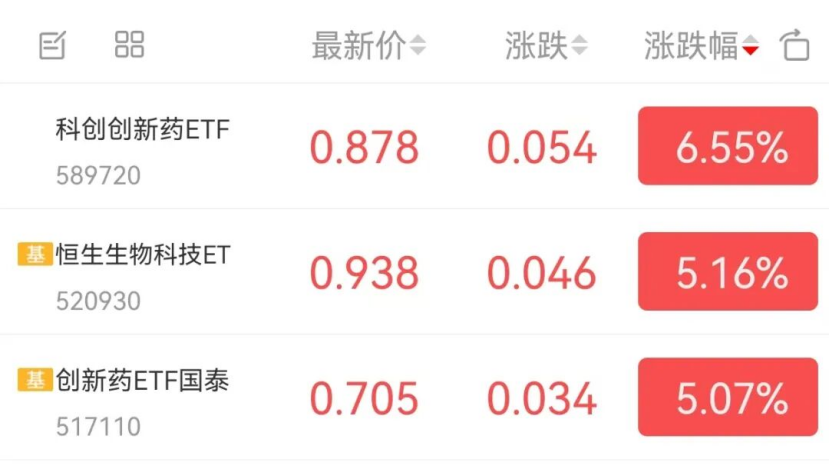Switch to the grid view layout
Viewport: 830px width, 469px height.
[x=129, y=44]
